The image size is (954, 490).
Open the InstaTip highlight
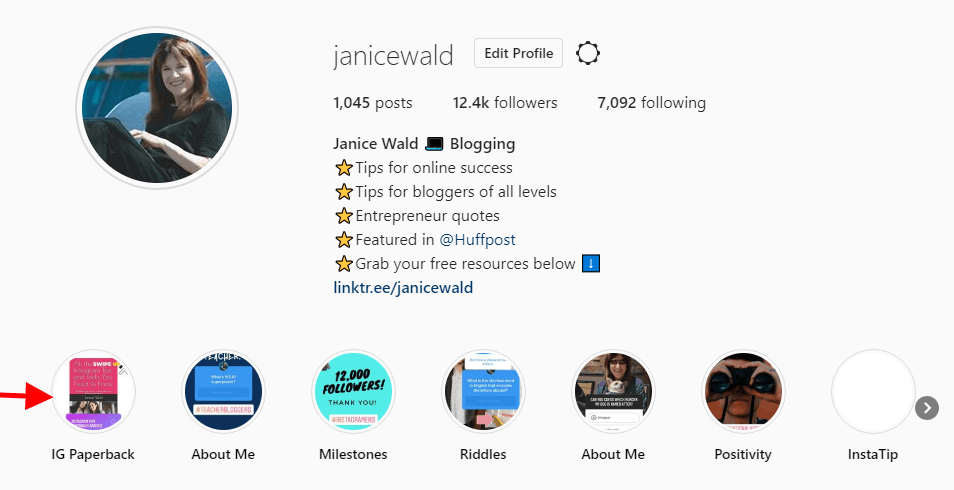pos(873,391)
